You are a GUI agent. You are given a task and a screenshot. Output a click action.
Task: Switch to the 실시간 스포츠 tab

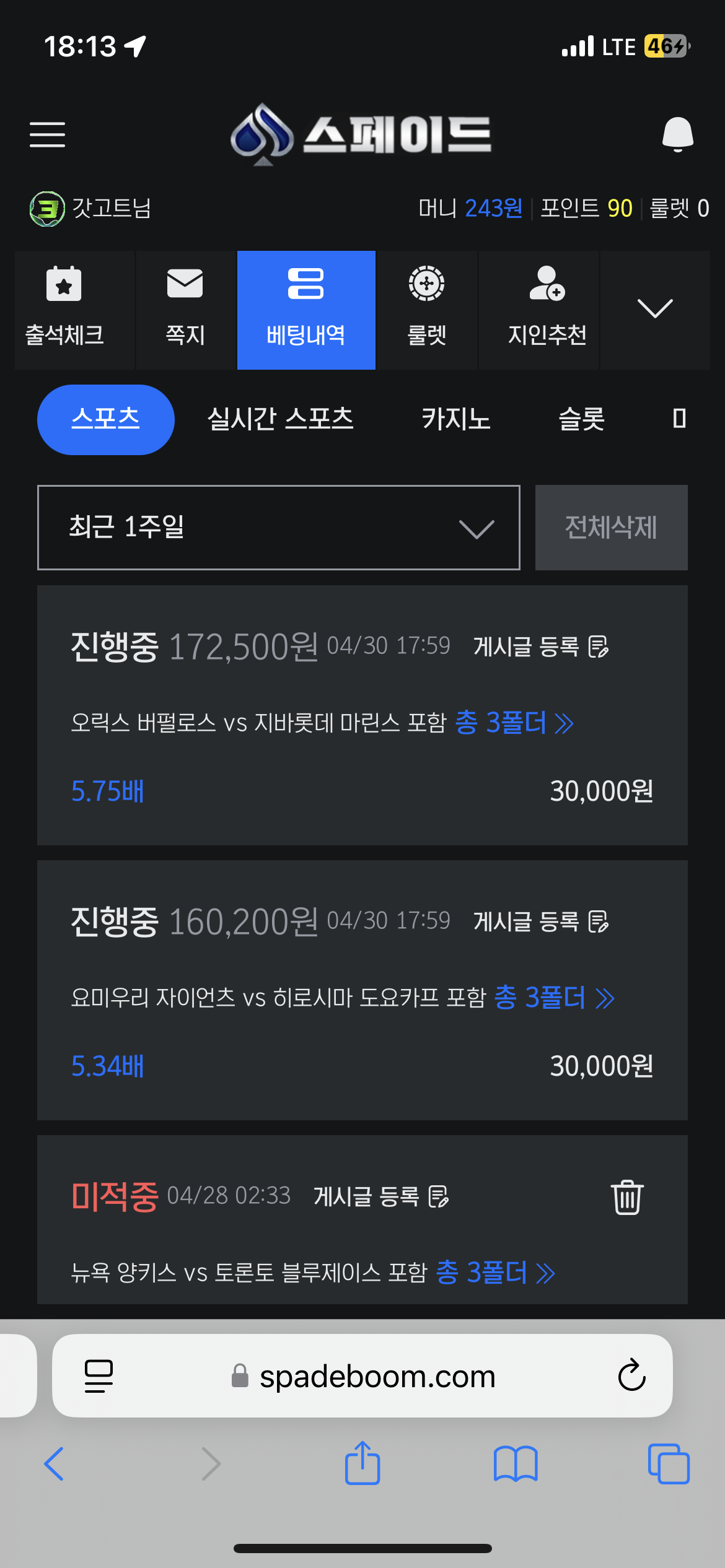280,419
